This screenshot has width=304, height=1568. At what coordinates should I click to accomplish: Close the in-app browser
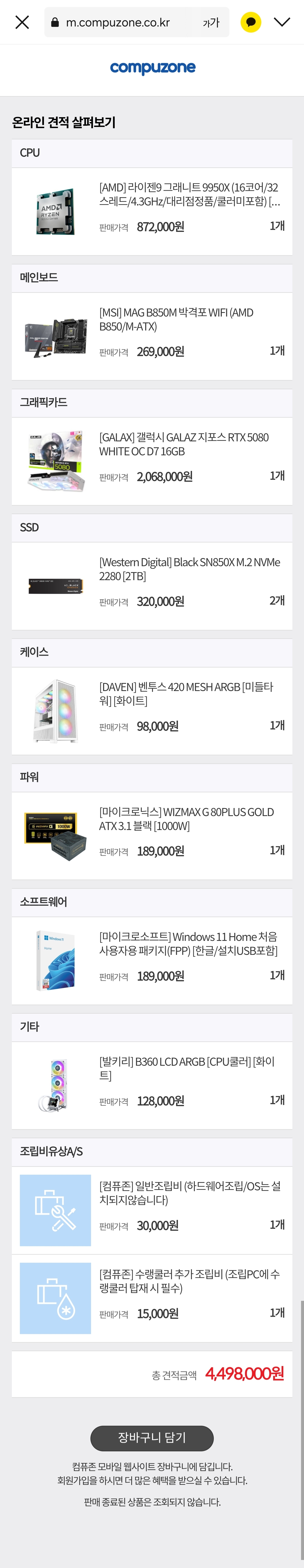click(22, 22)
